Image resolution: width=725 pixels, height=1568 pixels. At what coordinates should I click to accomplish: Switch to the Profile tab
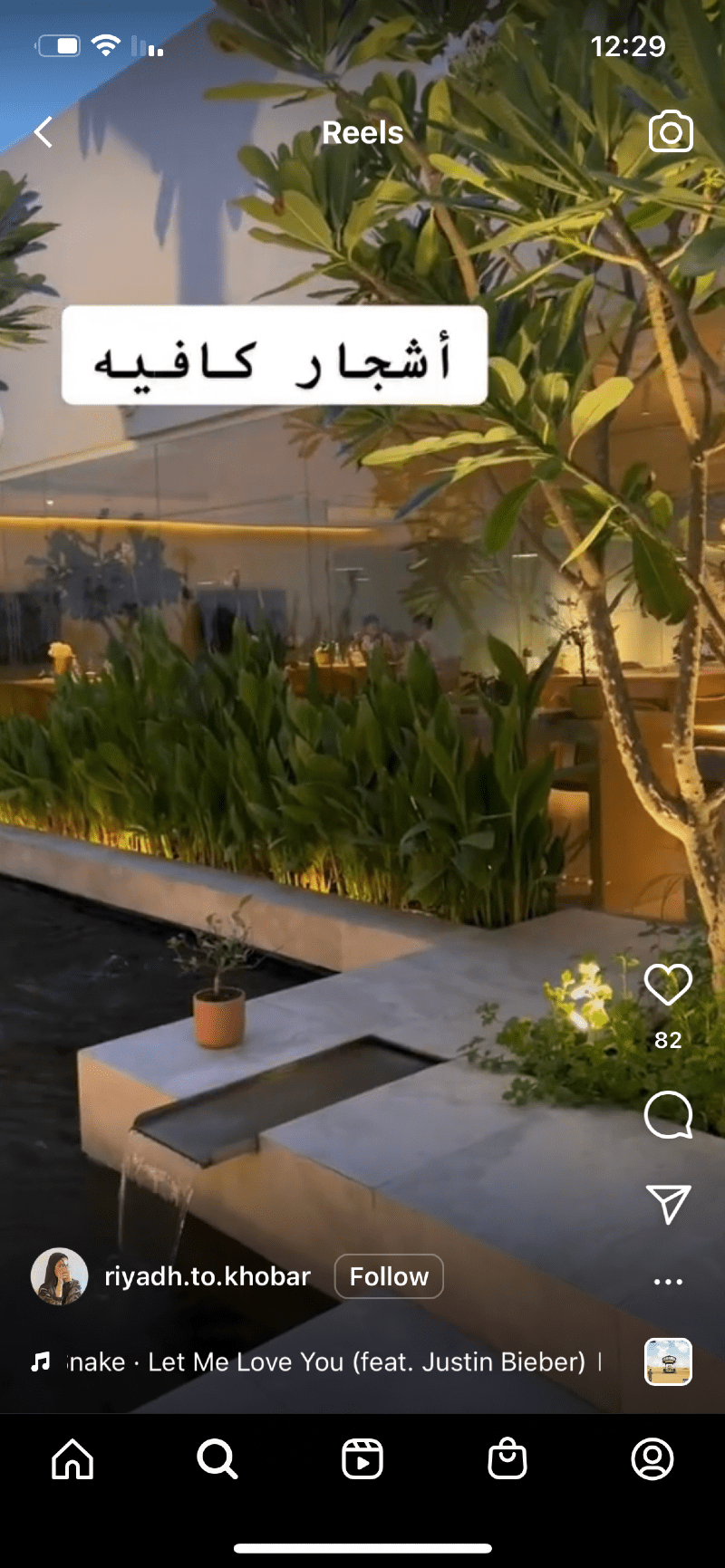(x=652, y=1459)
